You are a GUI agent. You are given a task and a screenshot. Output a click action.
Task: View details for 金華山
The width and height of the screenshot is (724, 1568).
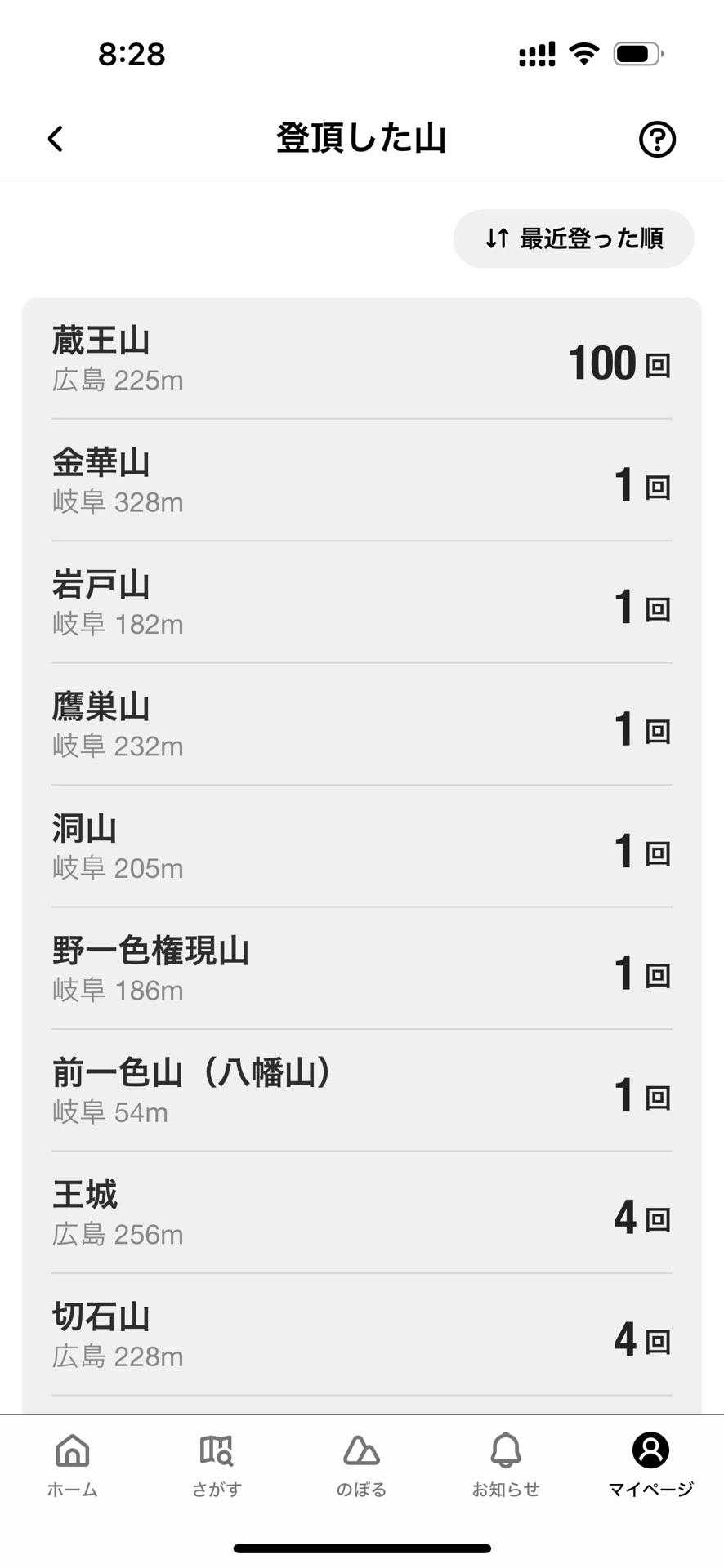coord(361,481)
